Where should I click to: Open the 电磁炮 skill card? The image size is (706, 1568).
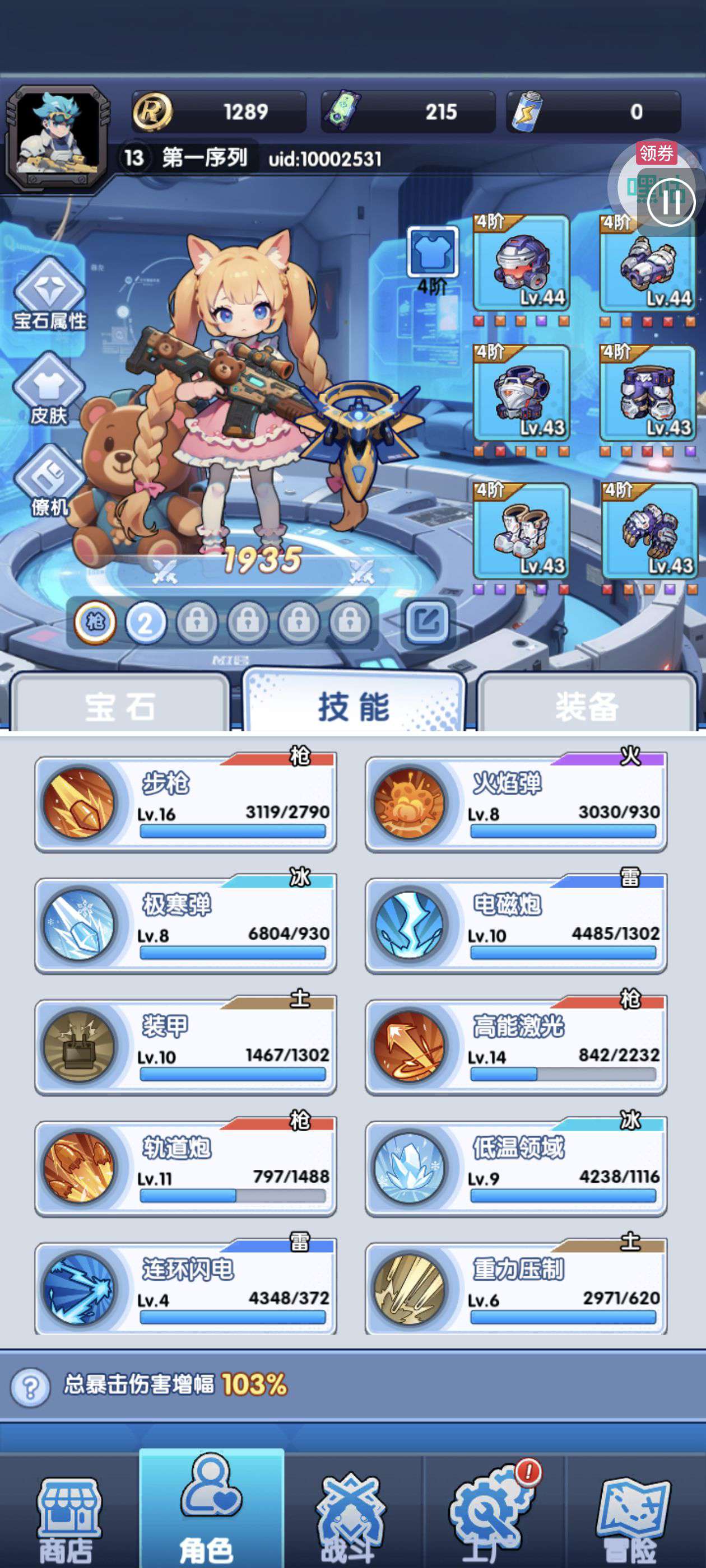(x=516, y=924)
